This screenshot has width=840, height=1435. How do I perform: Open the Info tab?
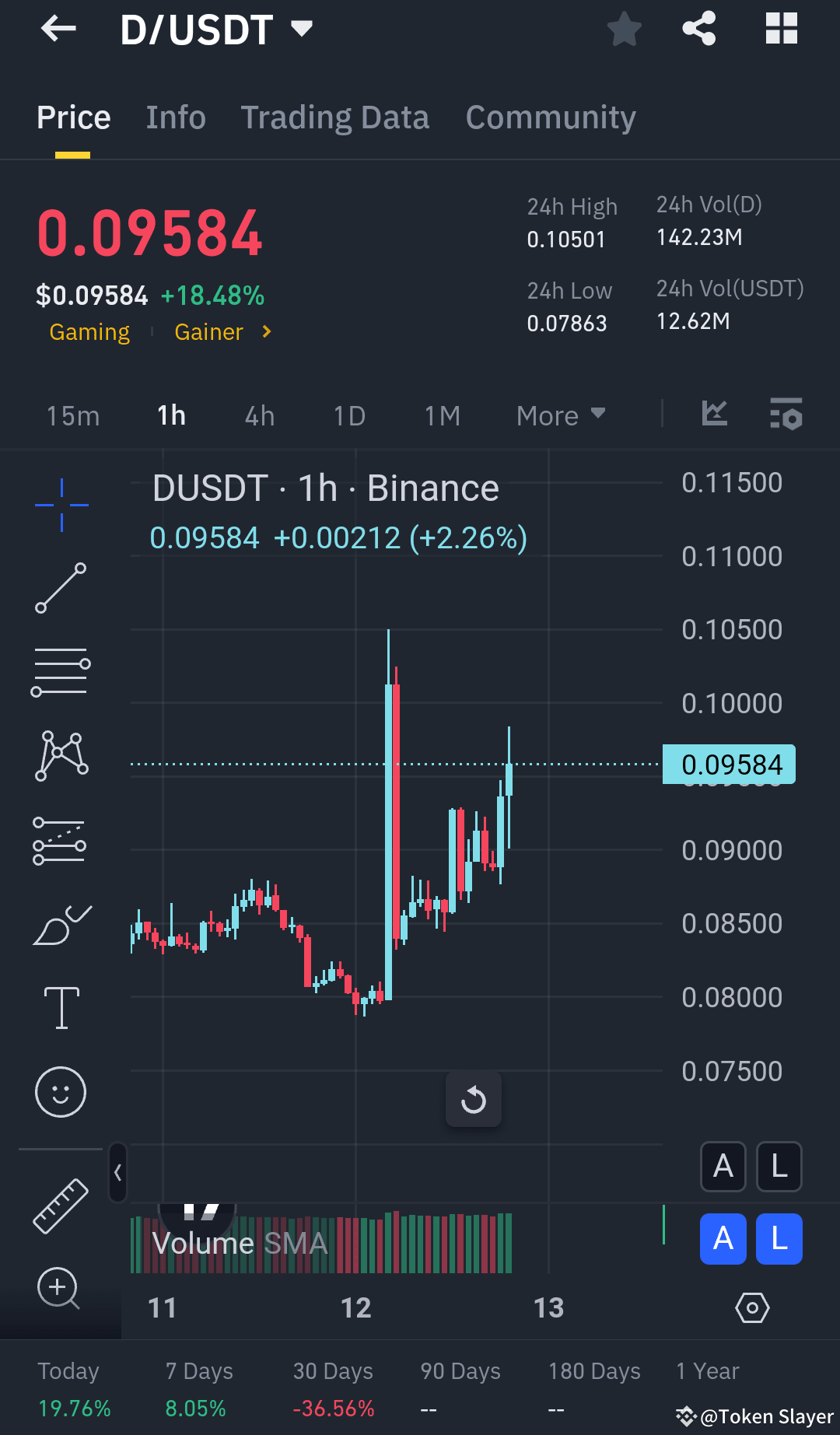point(175,117)
